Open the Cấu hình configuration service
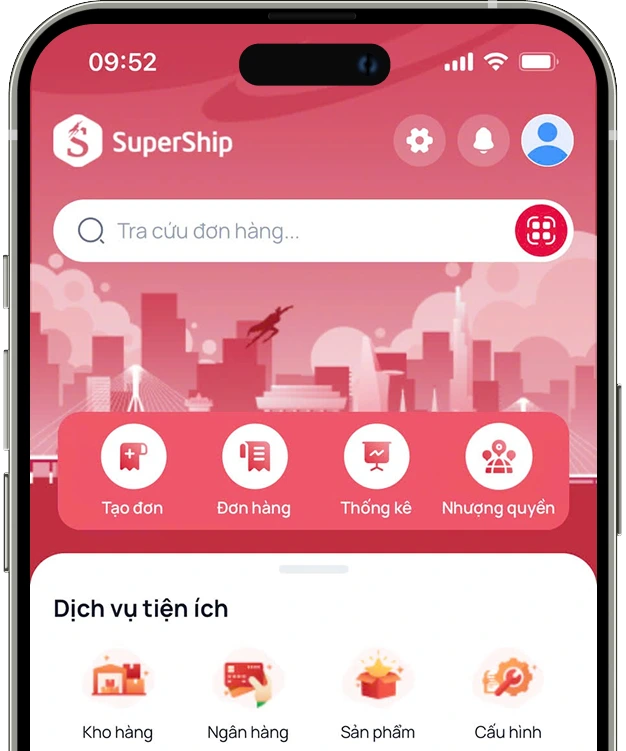 coord(507,692)
